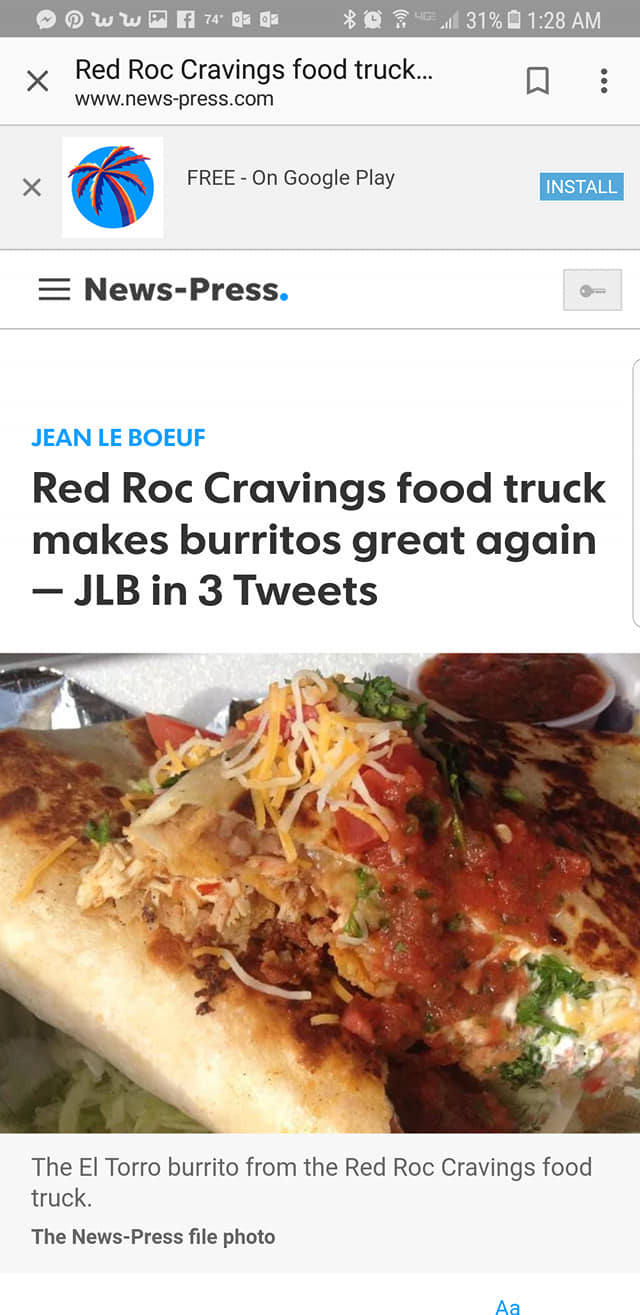
Task: Open the browser overflow menu
Action: click(603, 81)
